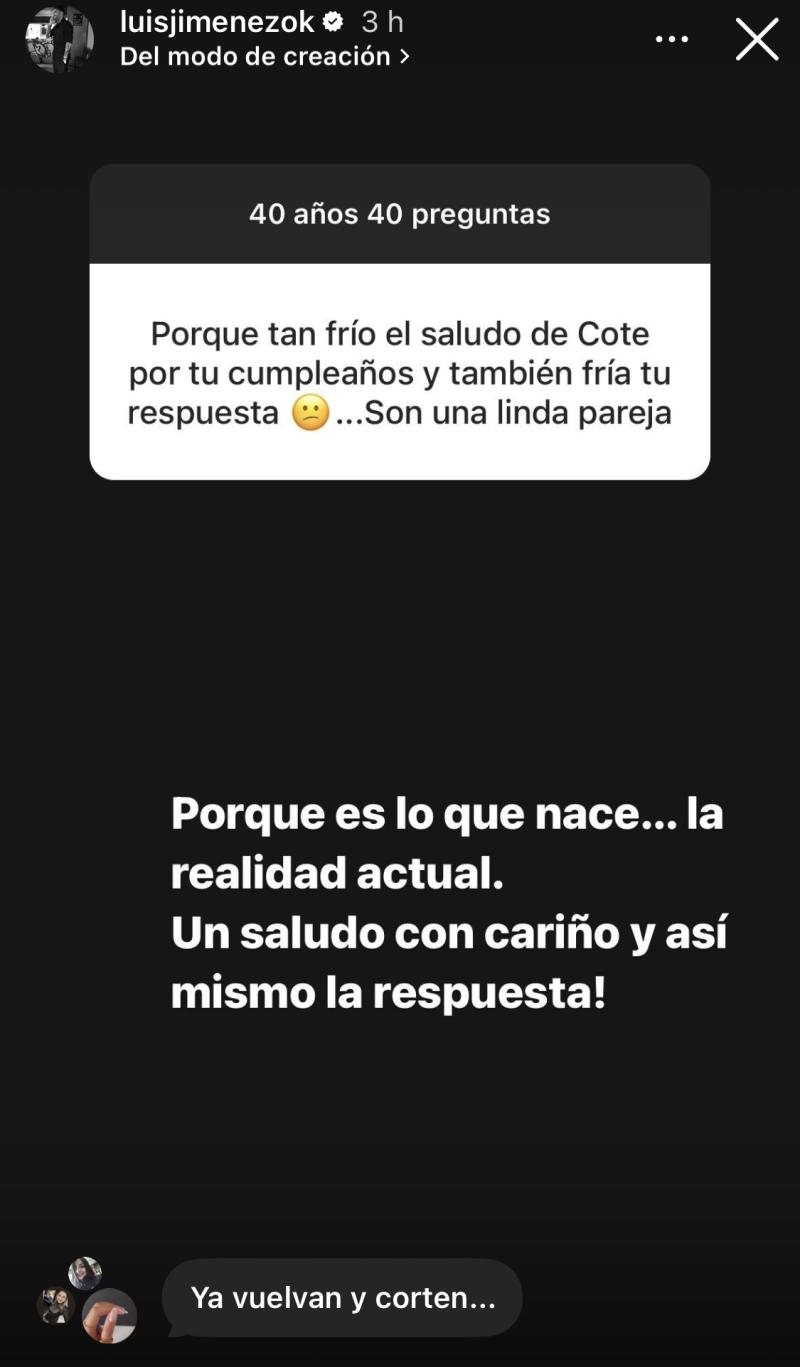Click the dark story background
The width and height of the screenshot is (800, 1367).
[x=400, y=620]
